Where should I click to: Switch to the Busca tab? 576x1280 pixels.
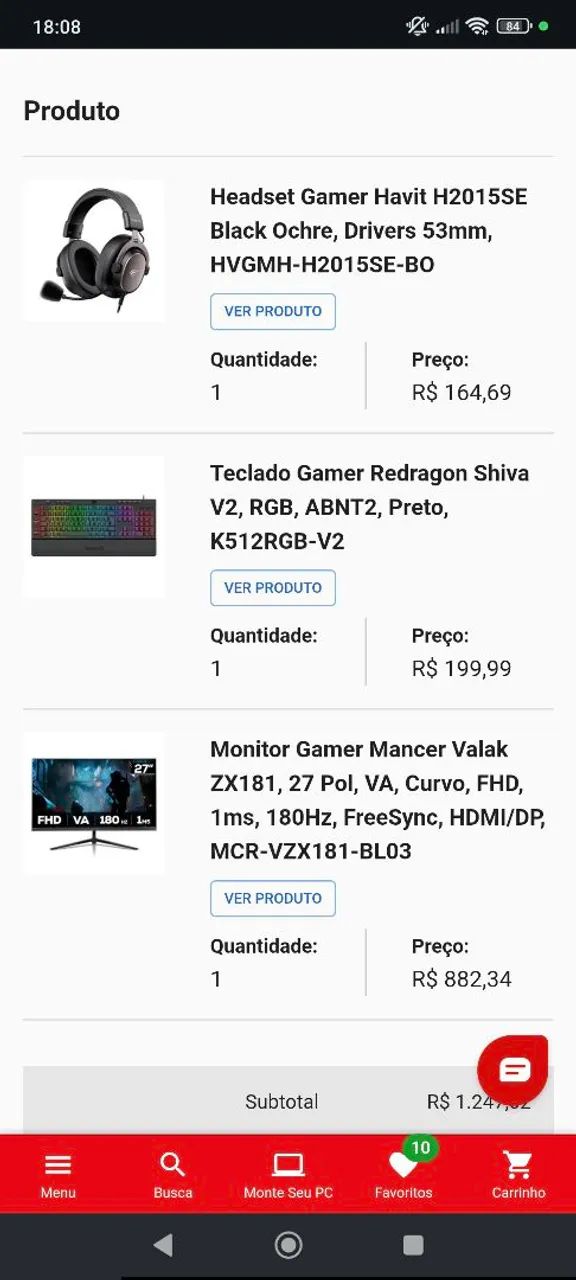tap(173, 1174)
